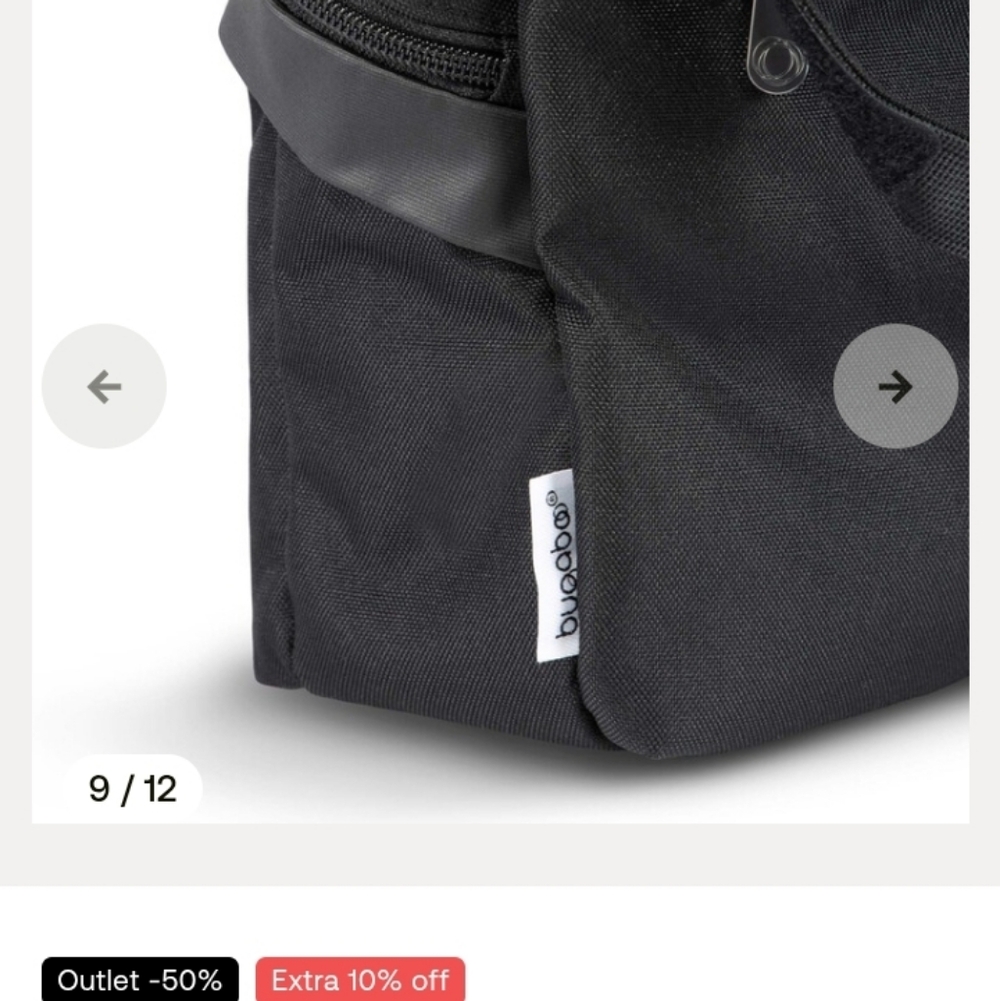Open image nine using the counter pill
The width and height of the screenshot is (1000, 1001).
(132, 789)
